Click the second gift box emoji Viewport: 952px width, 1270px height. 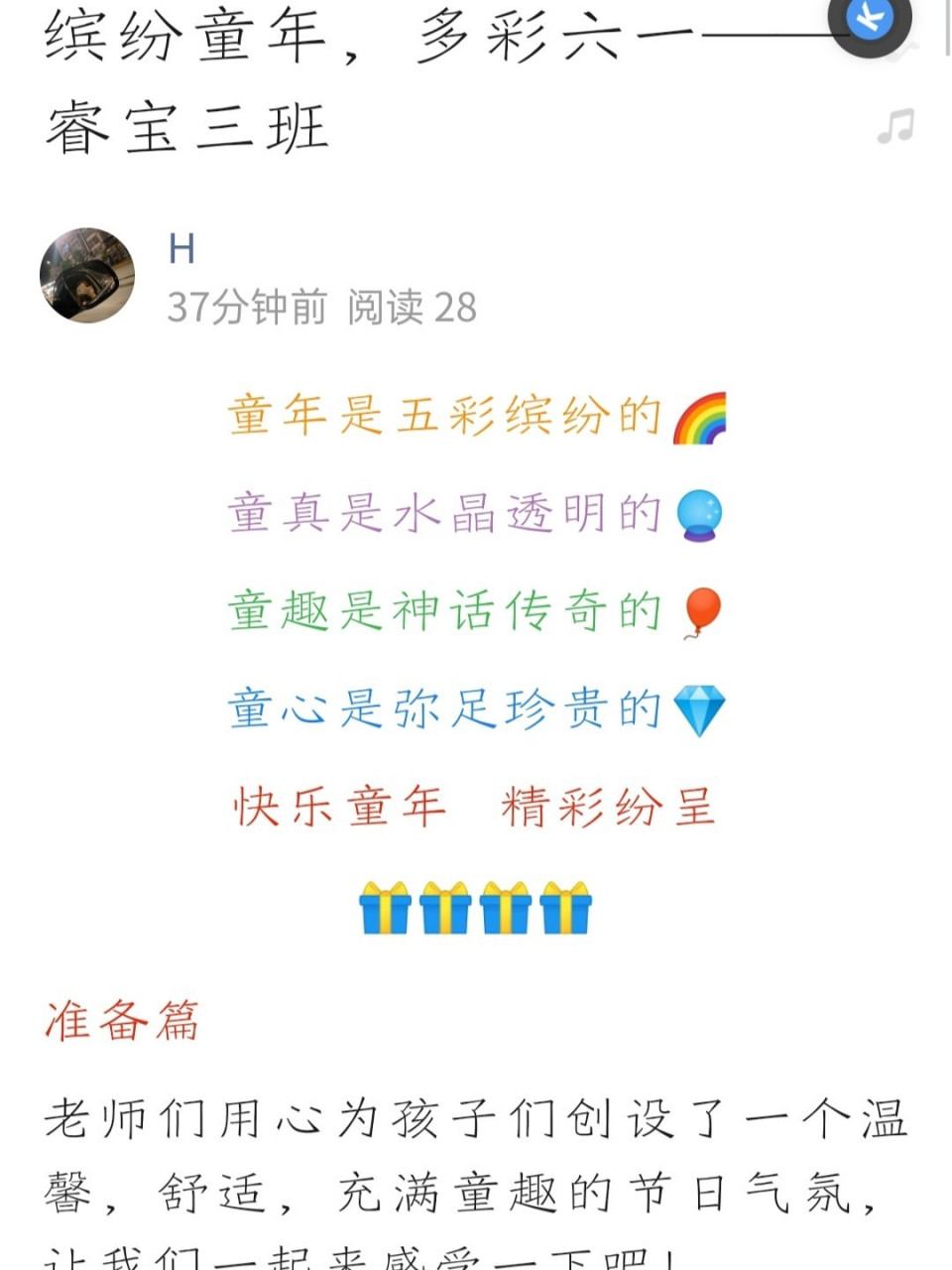[444, 909]
